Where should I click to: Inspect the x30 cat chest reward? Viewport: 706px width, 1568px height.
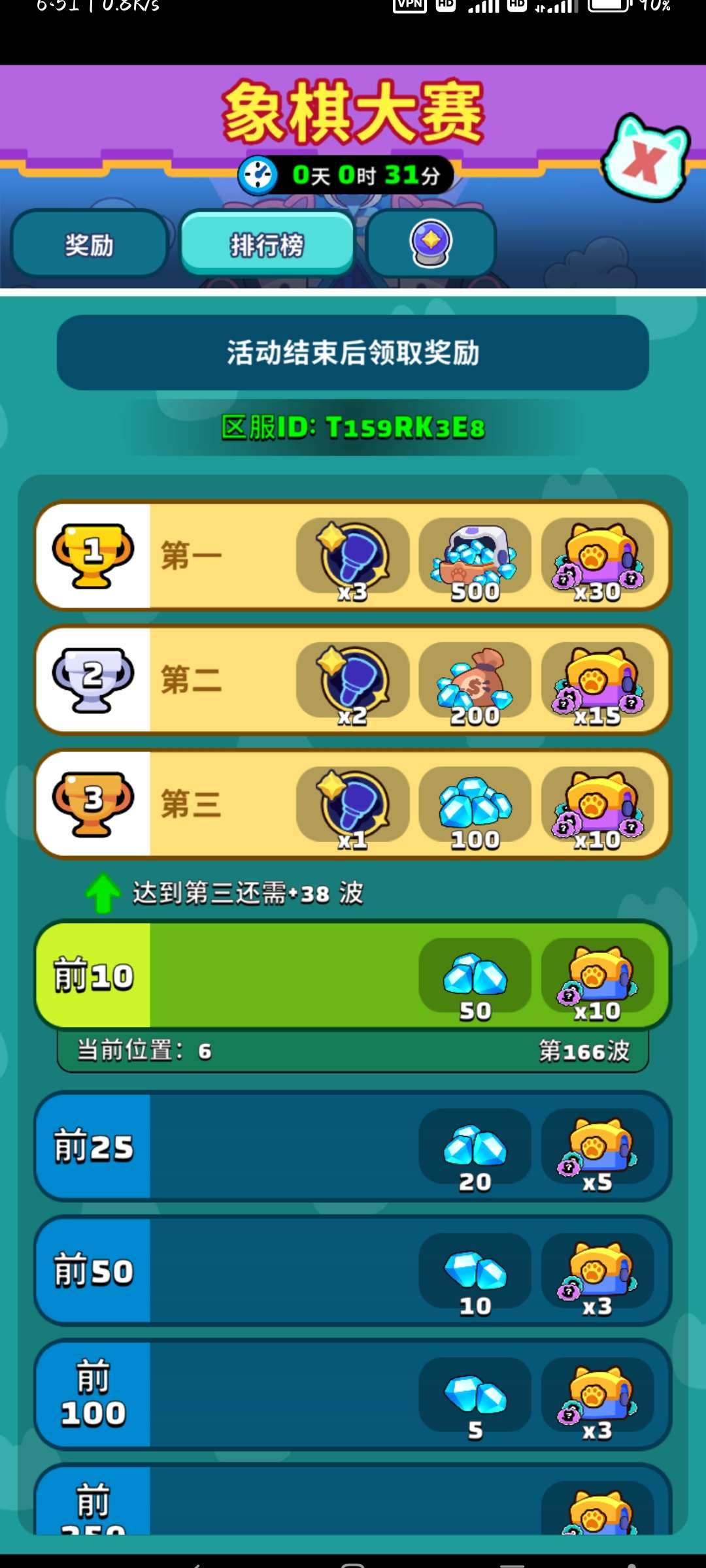[597, 557]
